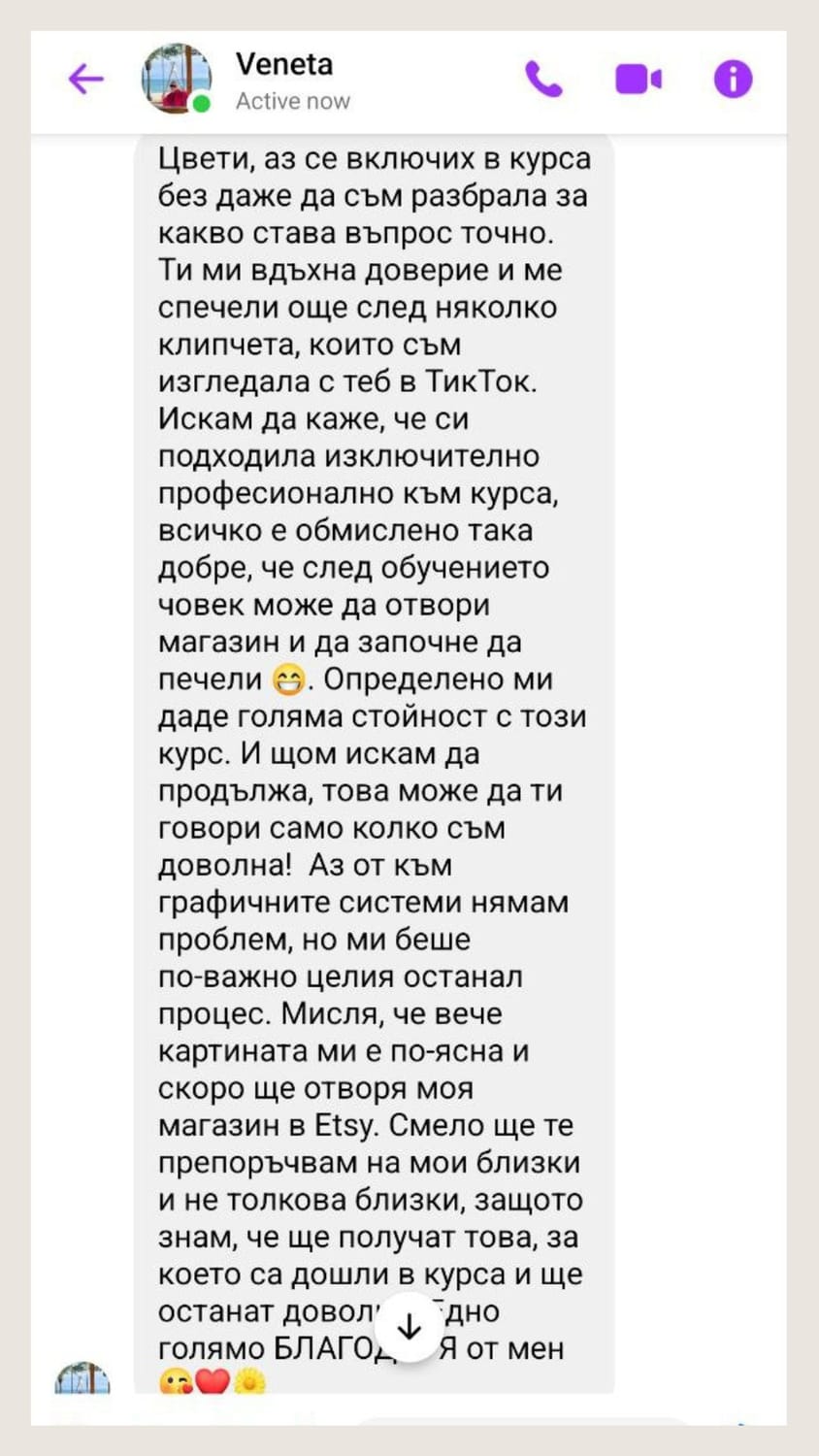The image size is (819, 1456).
Task: Start a video call with Veneta
Action: 639,79
